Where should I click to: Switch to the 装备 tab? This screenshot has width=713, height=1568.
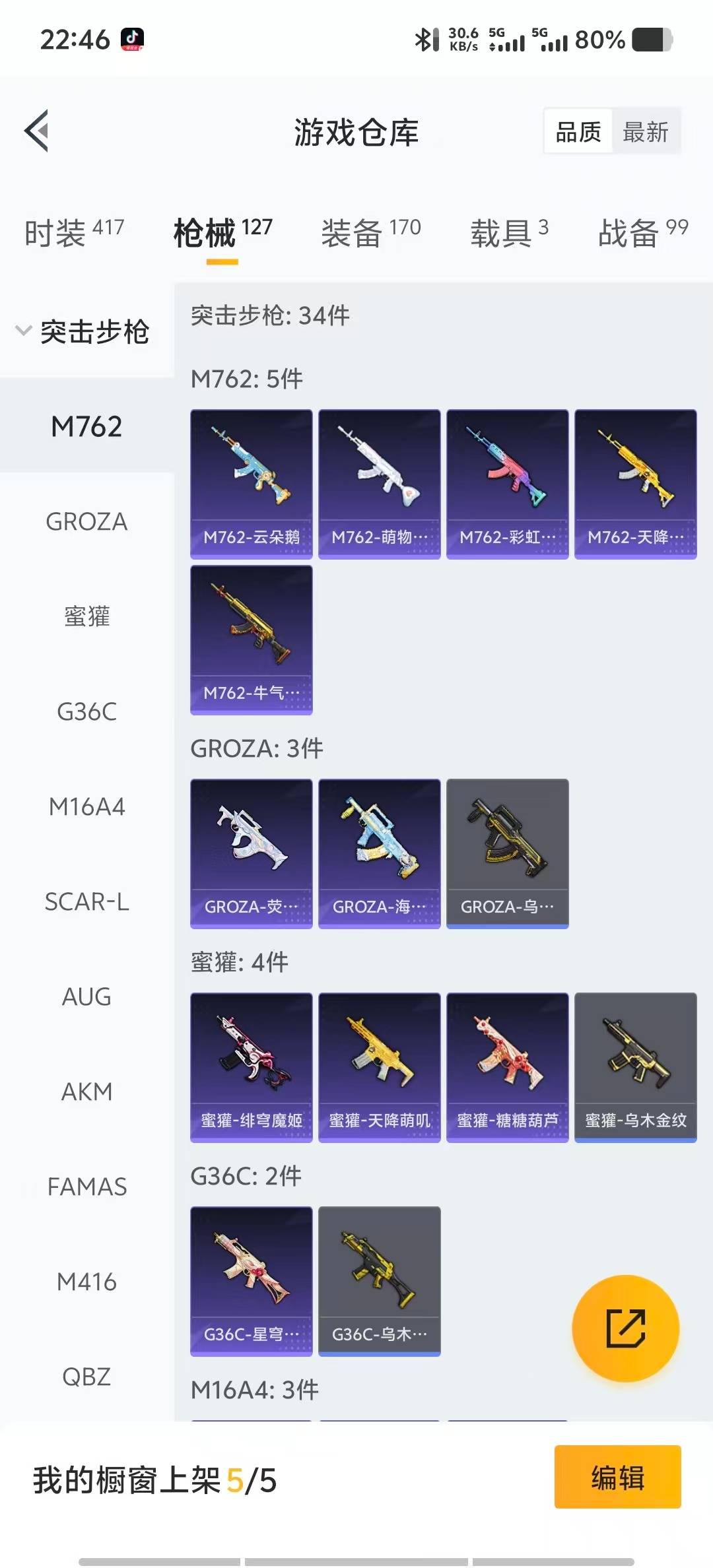(x=370, y=232)
